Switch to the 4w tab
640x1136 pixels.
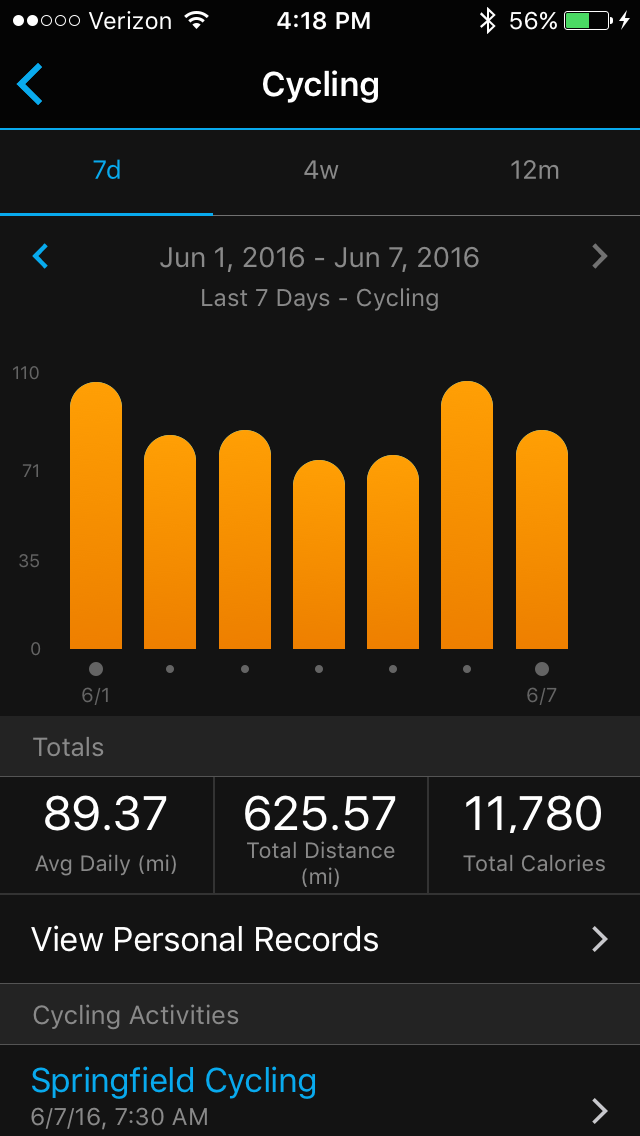(321, 171)
